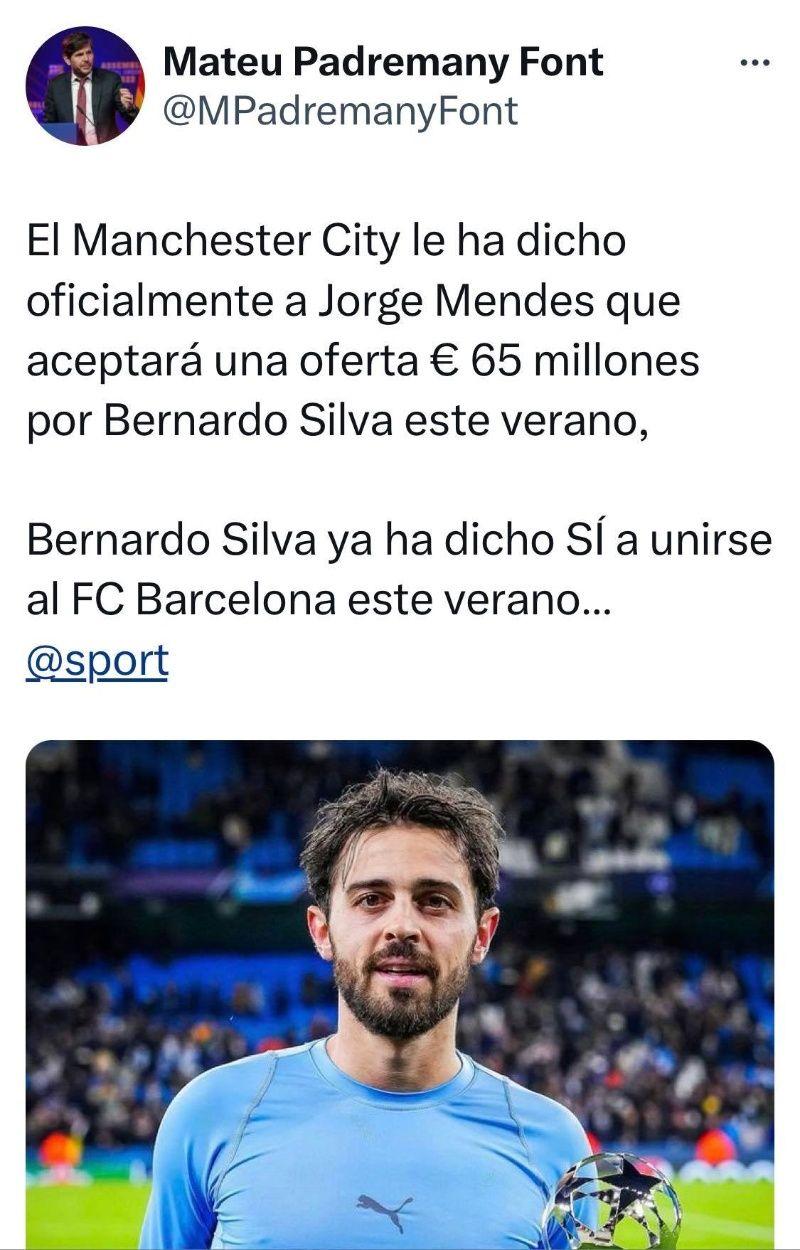Open the @MPadremanyFont account name
The width and height of the screenshot is (800, 1250).
pyautogui.click(x=340, y=110)
